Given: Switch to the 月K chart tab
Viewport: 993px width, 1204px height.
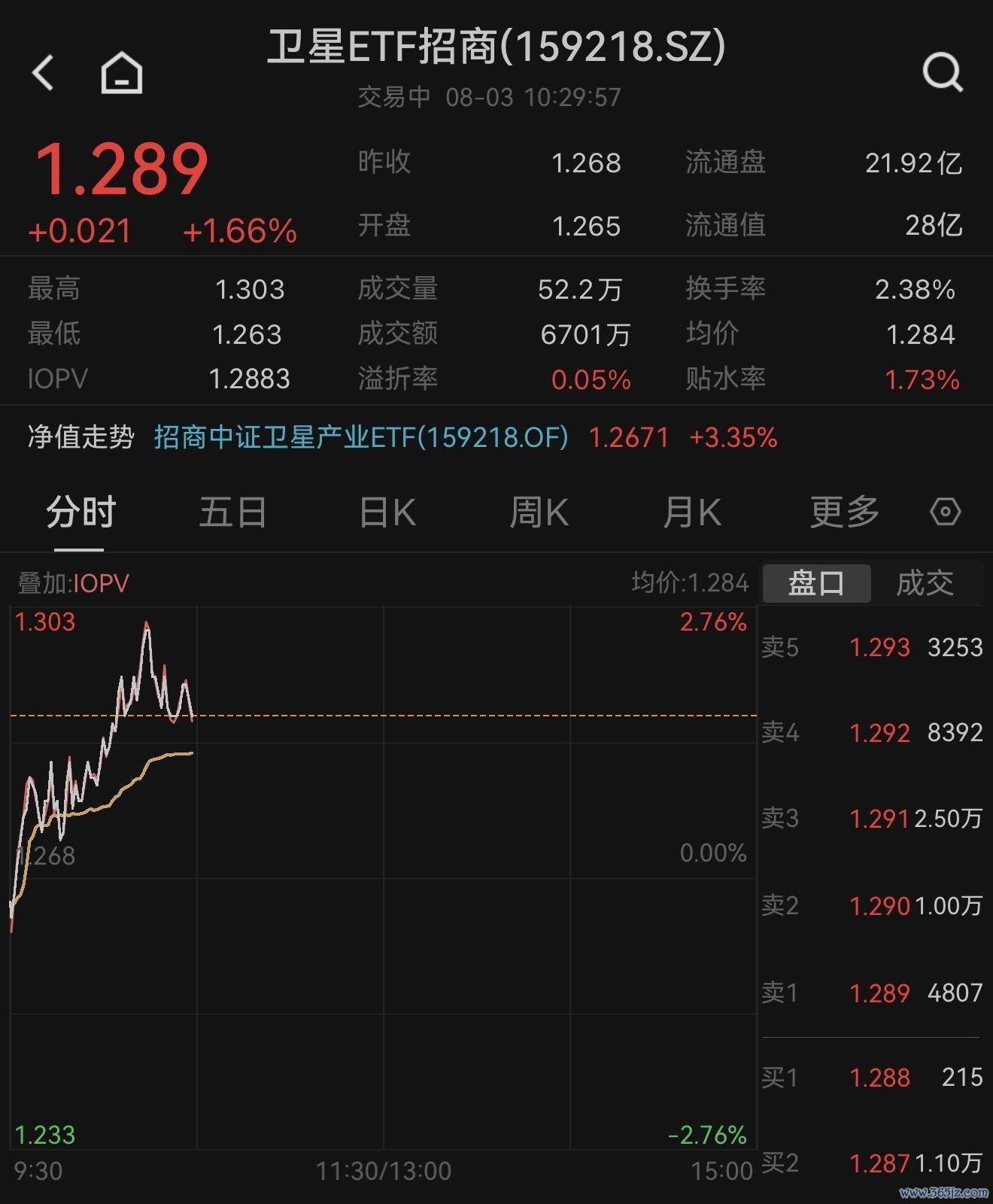Looking at the screenshot, I should [691, 512].
